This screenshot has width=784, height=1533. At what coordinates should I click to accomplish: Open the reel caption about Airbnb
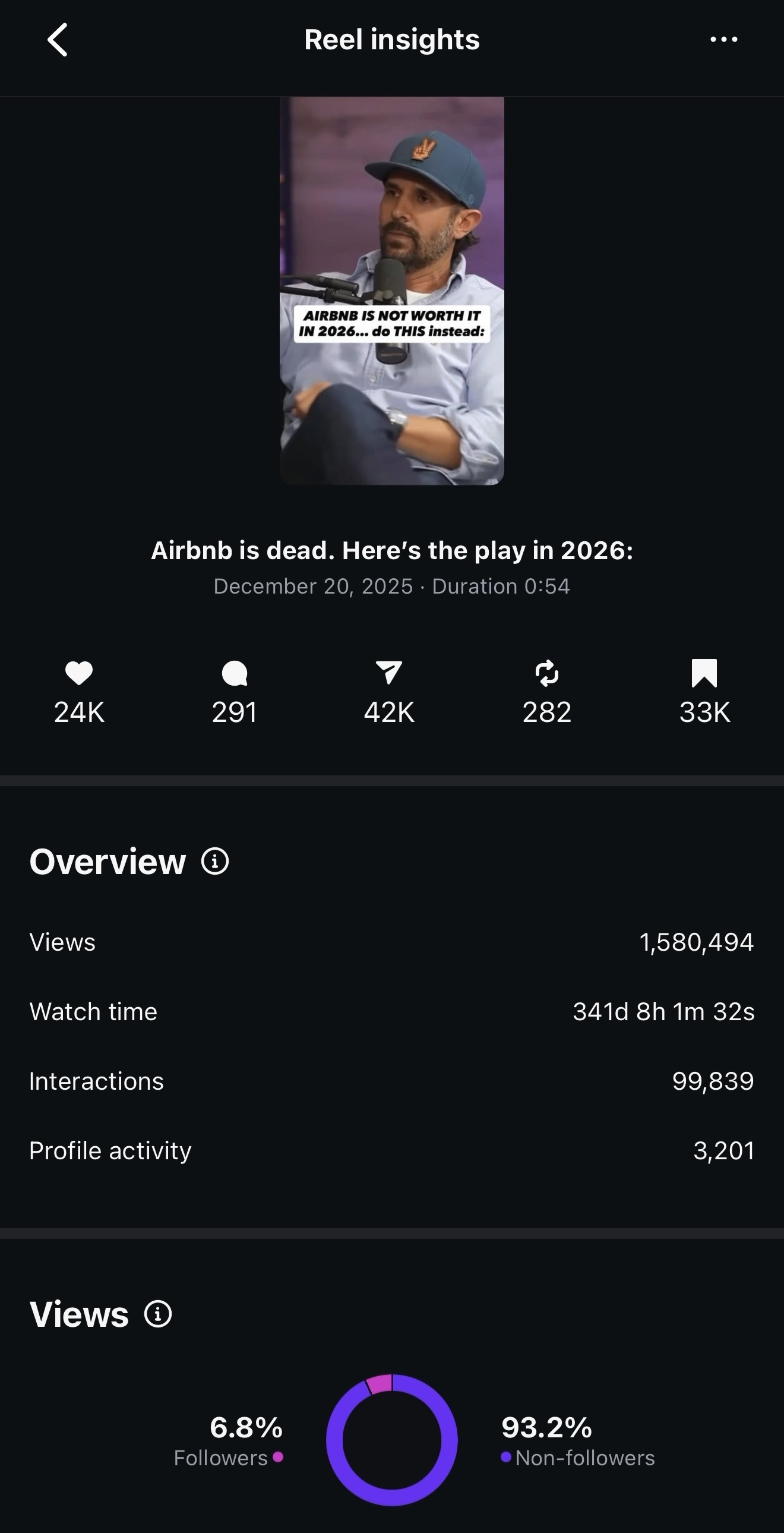[x=392, y=551]
